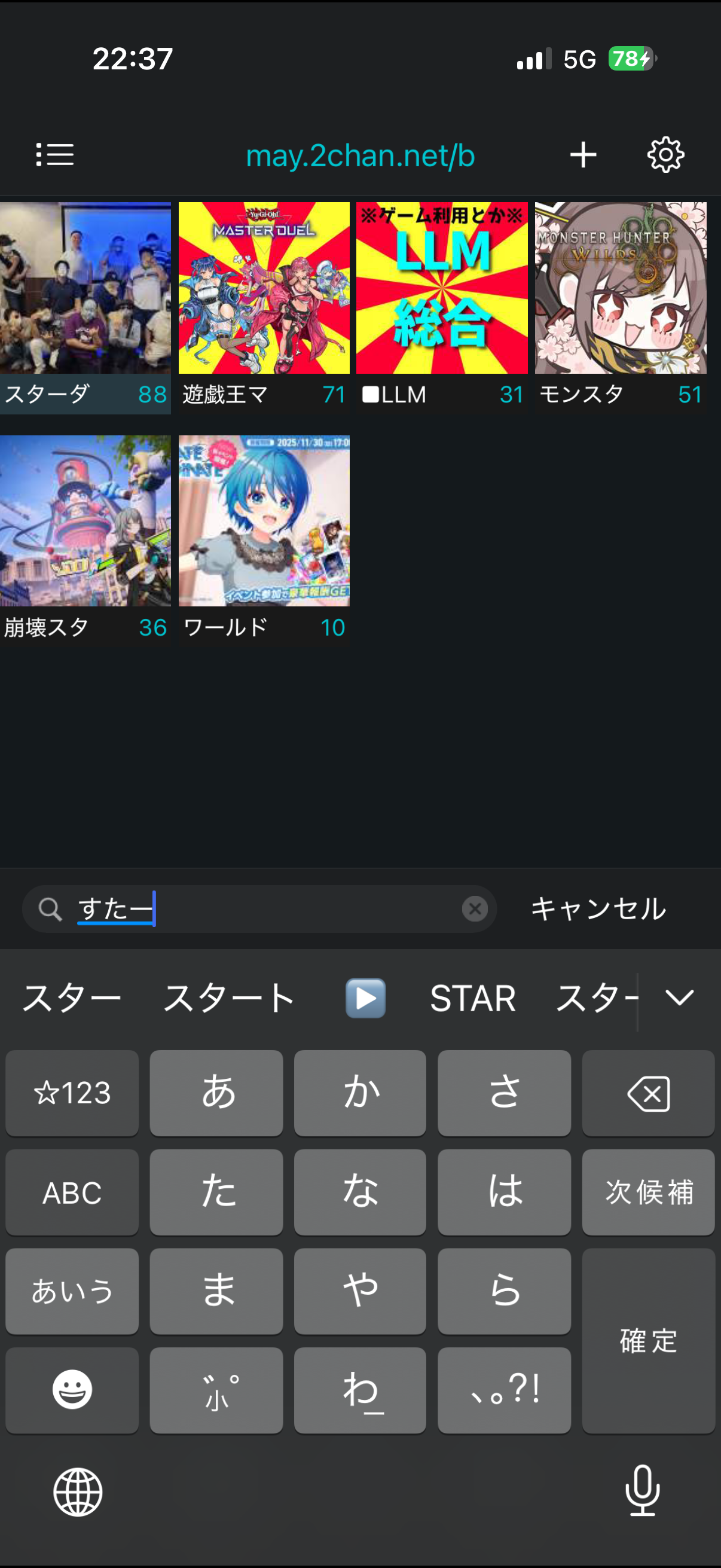Open the thread list menu icon

pos(55,155)
